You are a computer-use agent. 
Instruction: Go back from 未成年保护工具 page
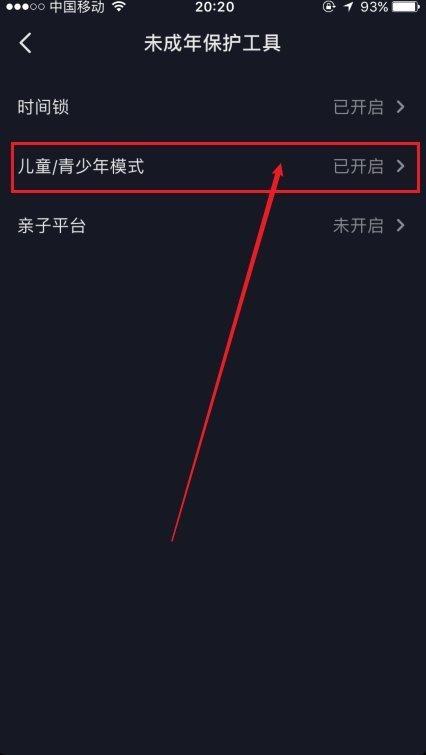[26, 43]
